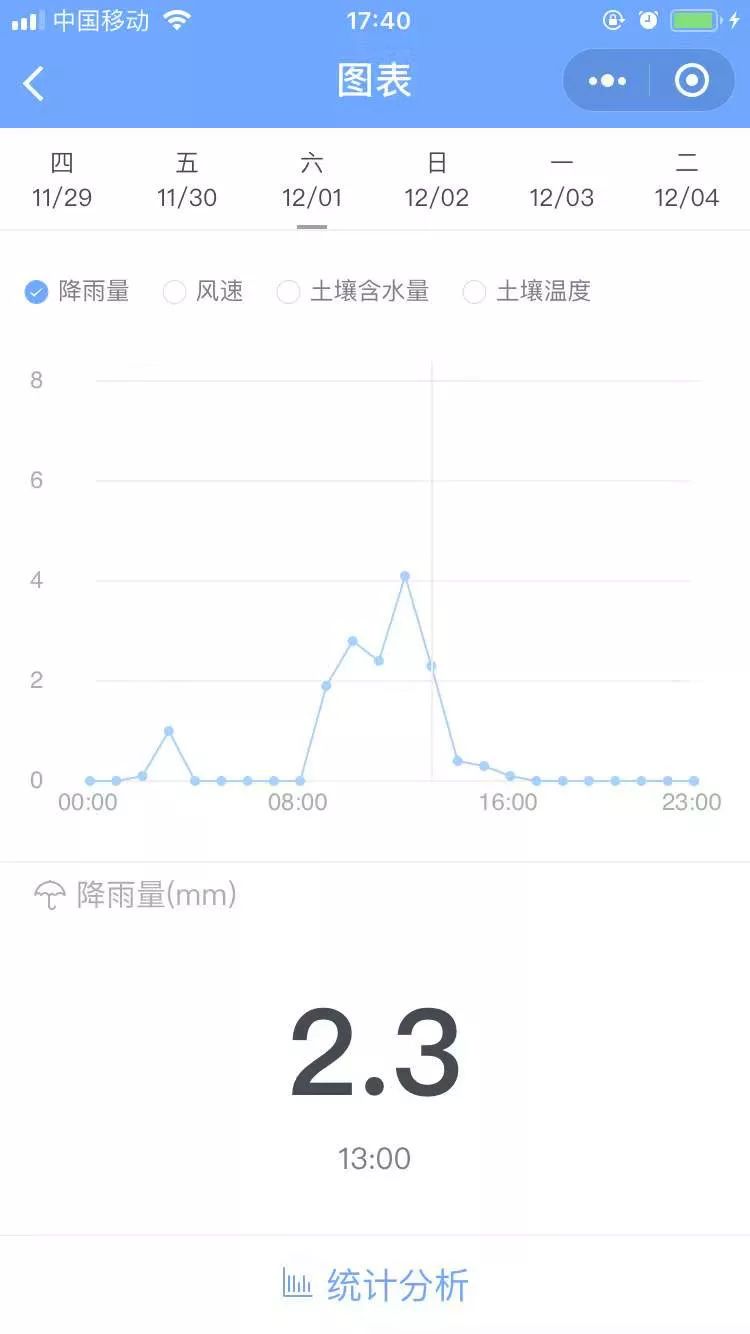Switch to the 11/30 date tab
The width and height of the screenshot is (750, 1334).
pyautogui.click(x=187, y=181)
